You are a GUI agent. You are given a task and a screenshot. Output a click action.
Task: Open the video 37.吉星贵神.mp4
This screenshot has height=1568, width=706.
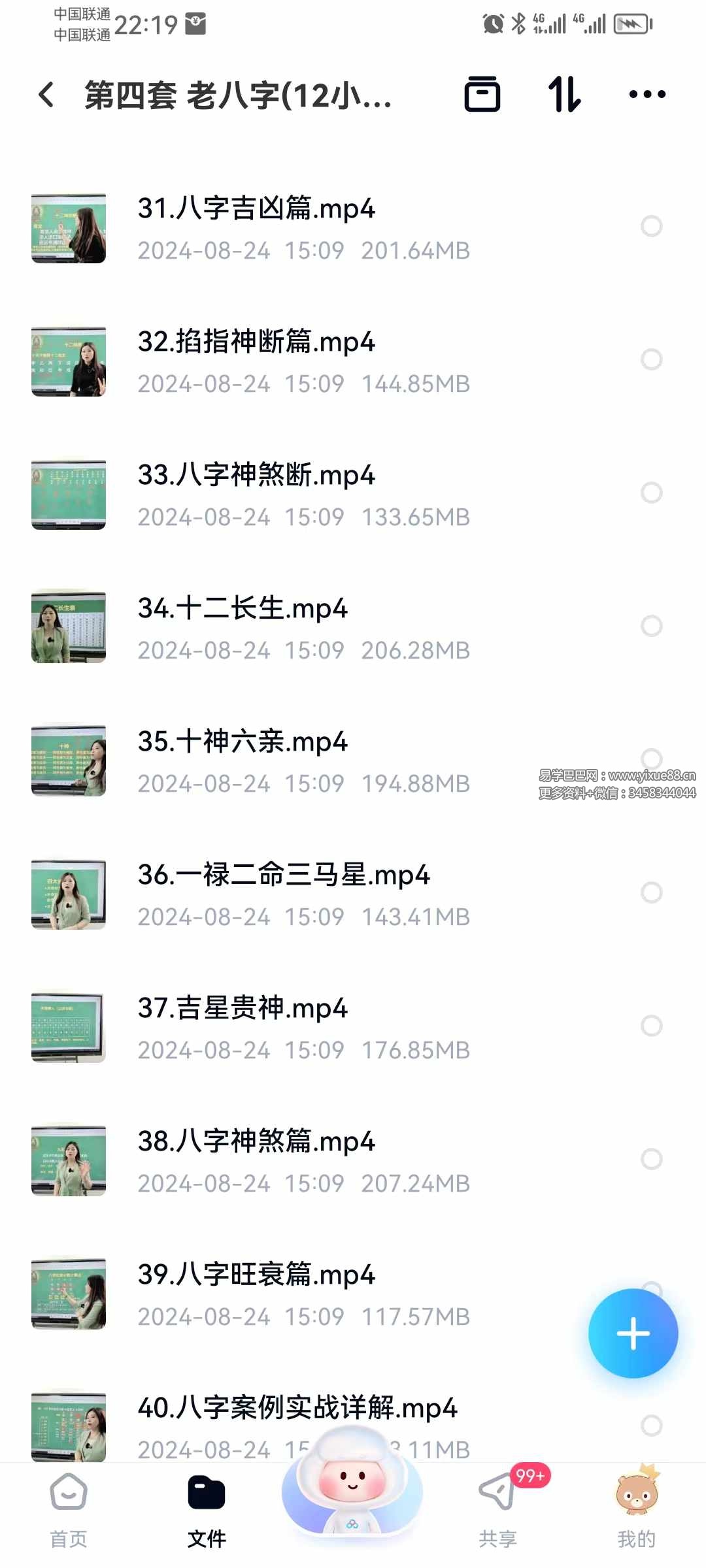(x=243, y=1009)
